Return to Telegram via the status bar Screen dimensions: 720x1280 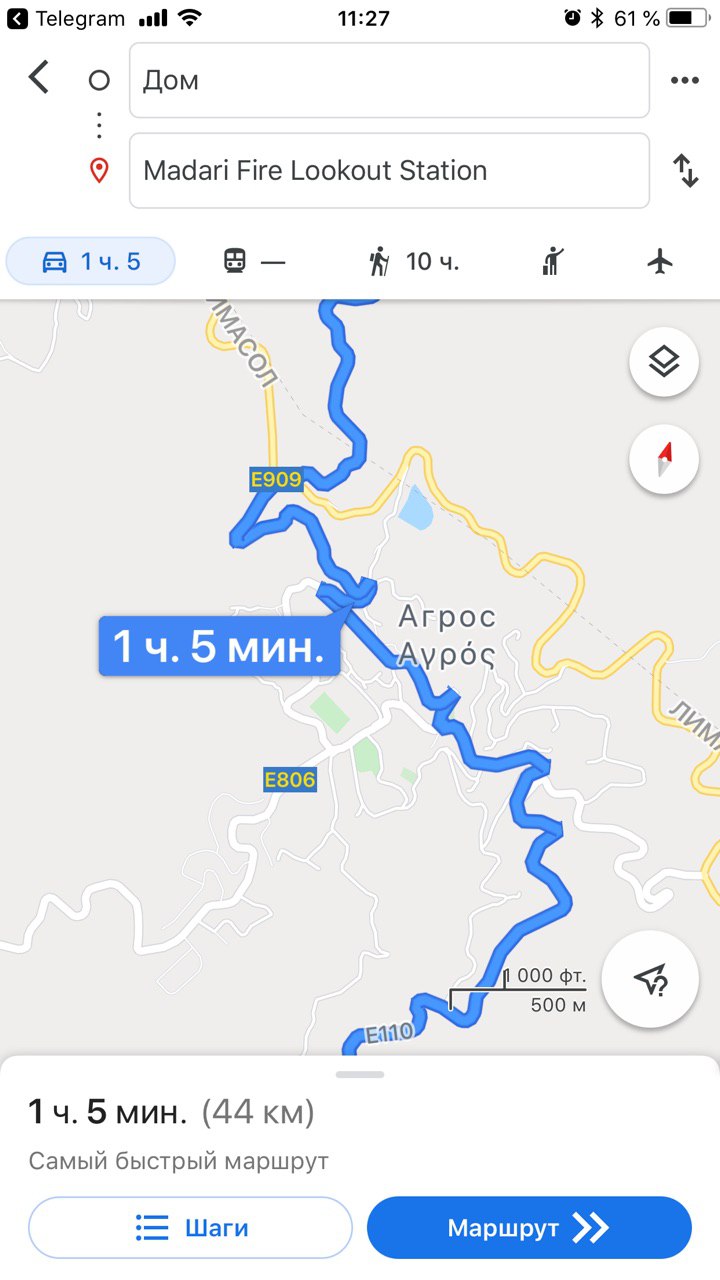pos(66,18)
